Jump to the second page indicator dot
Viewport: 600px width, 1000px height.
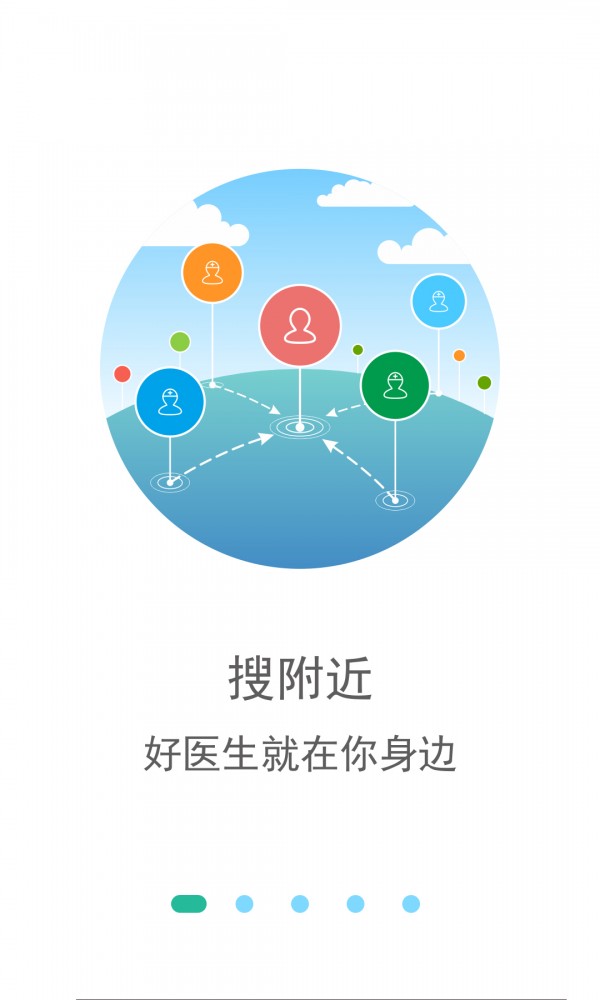coord(244,904)
